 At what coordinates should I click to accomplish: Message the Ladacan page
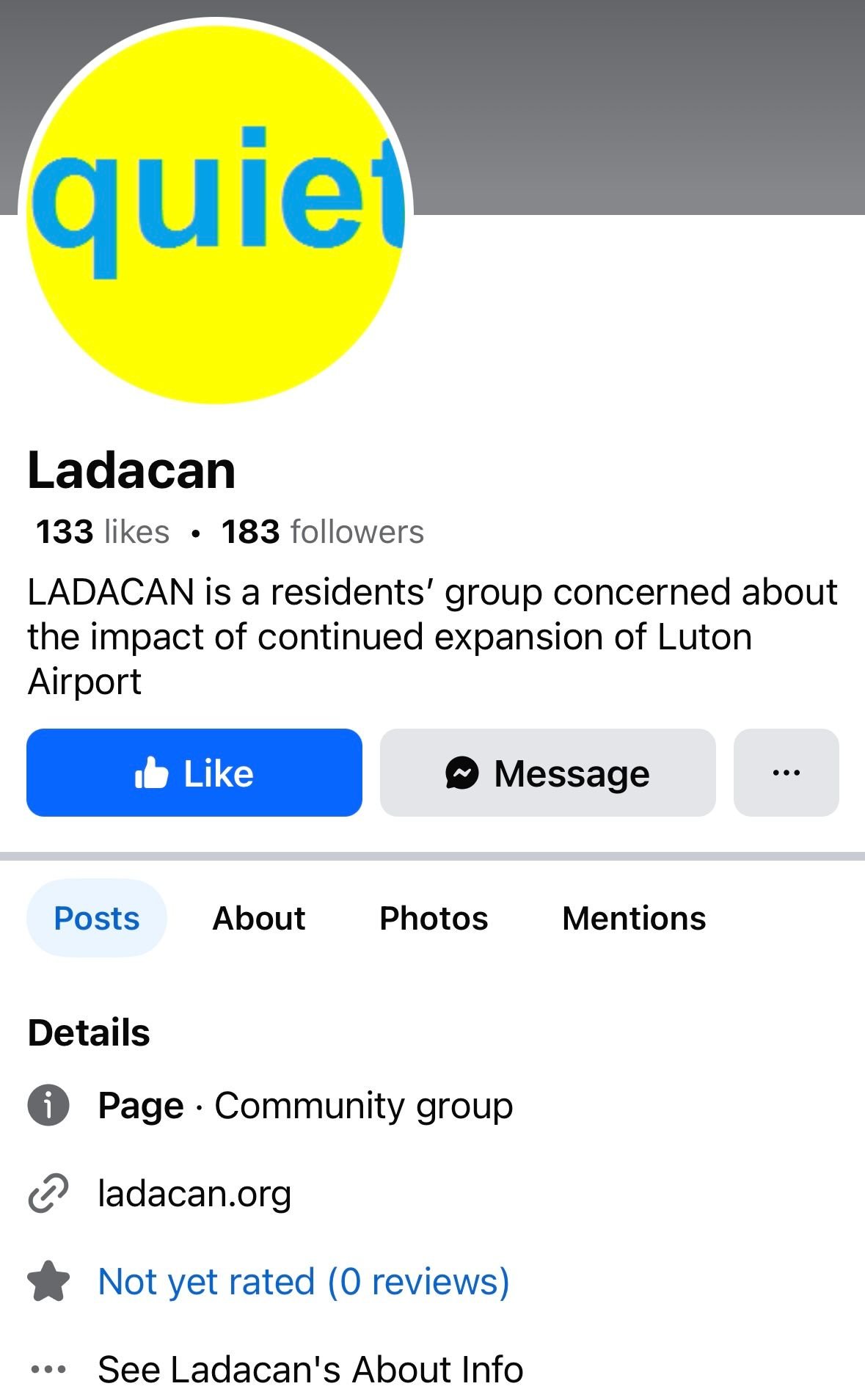click(x=547, y=773)
